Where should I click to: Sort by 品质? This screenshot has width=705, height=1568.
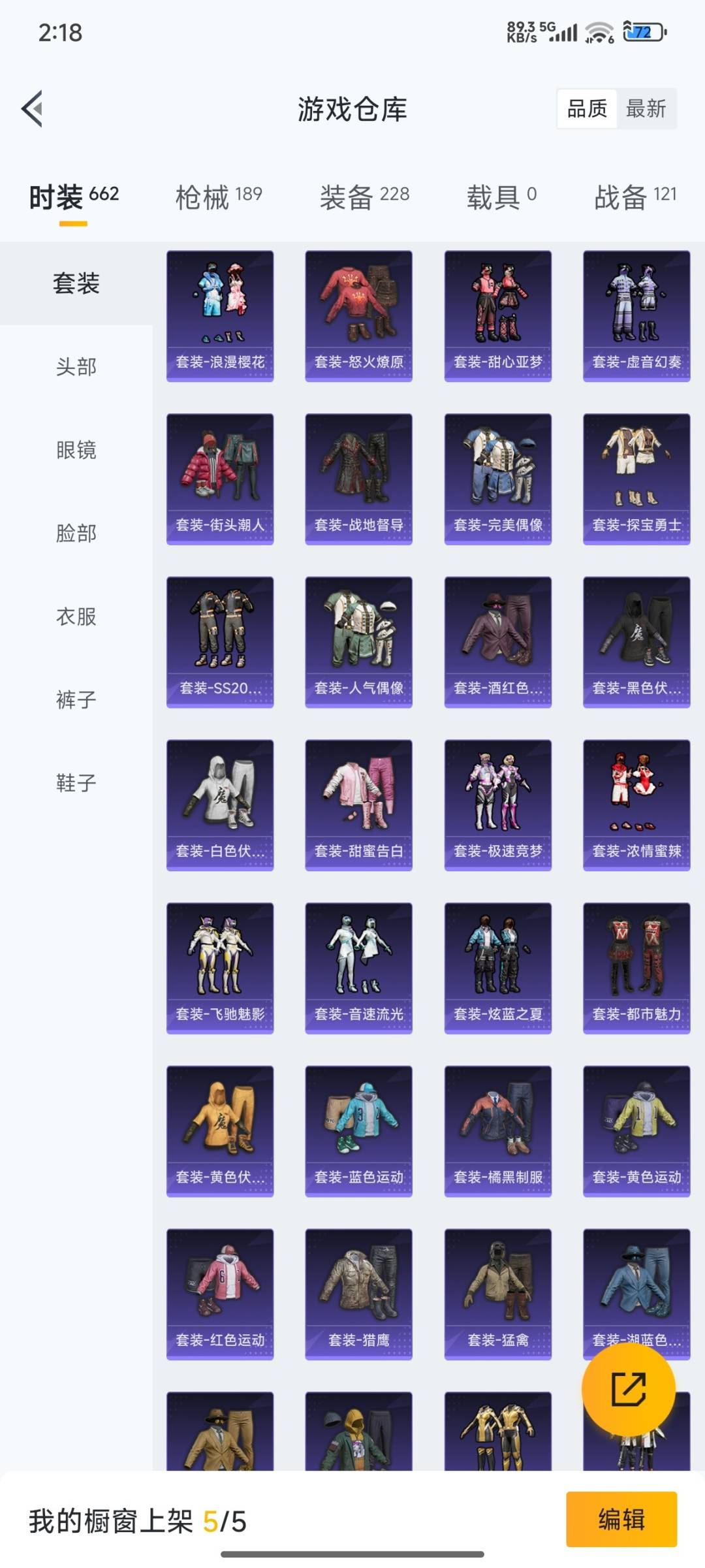coord(587,108)
